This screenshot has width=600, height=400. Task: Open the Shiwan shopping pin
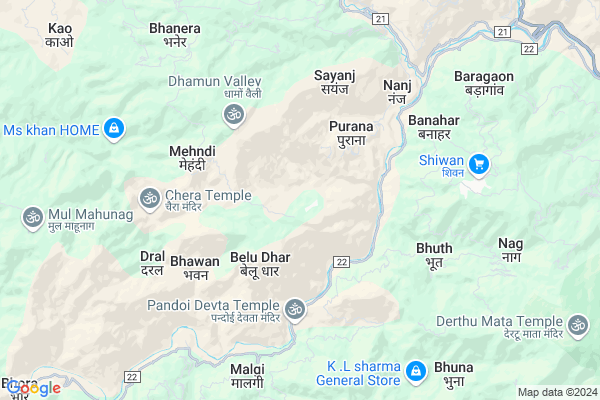(479, 163)
